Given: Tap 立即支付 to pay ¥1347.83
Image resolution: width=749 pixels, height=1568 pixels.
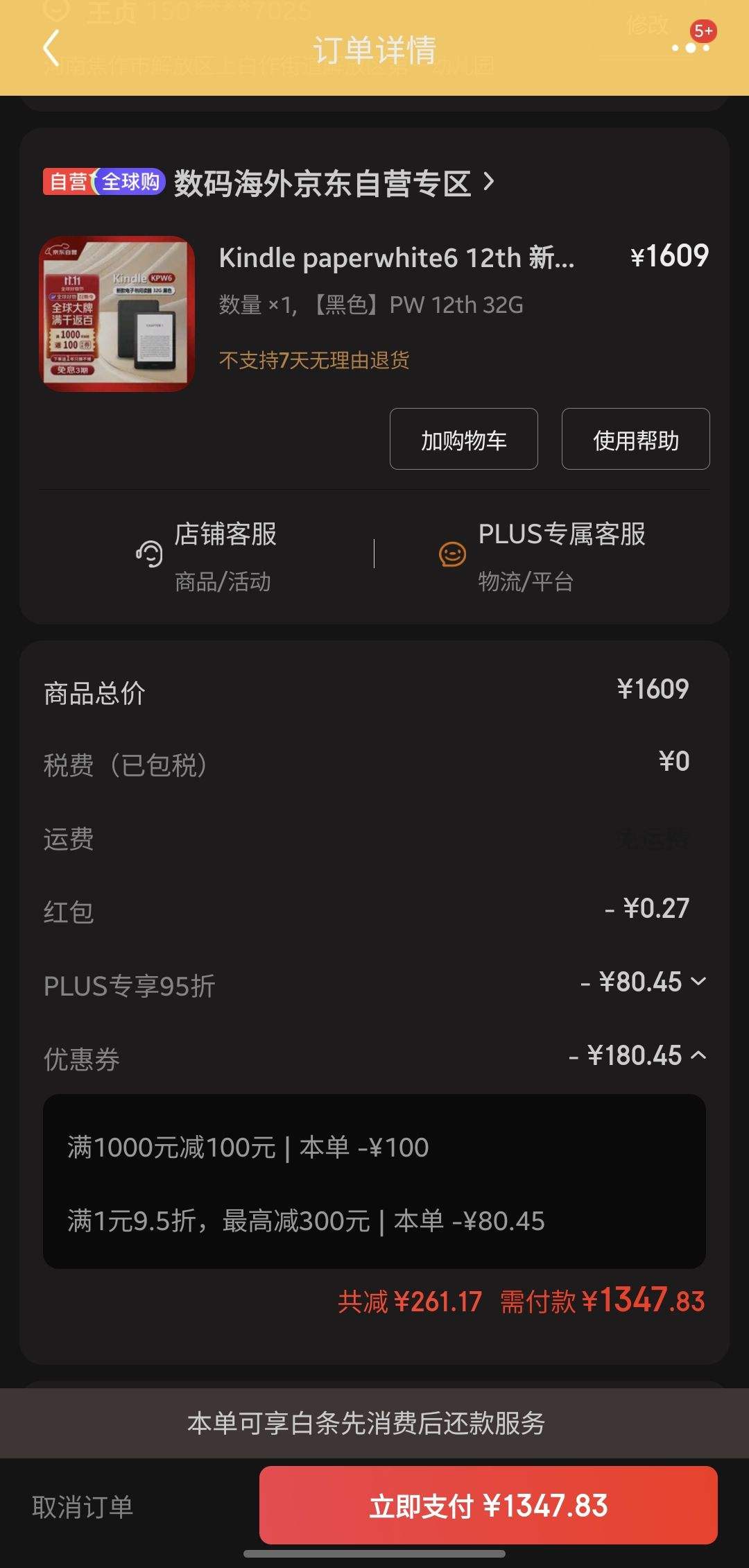Looking at the screenshot, I should tap(489, 1506).
